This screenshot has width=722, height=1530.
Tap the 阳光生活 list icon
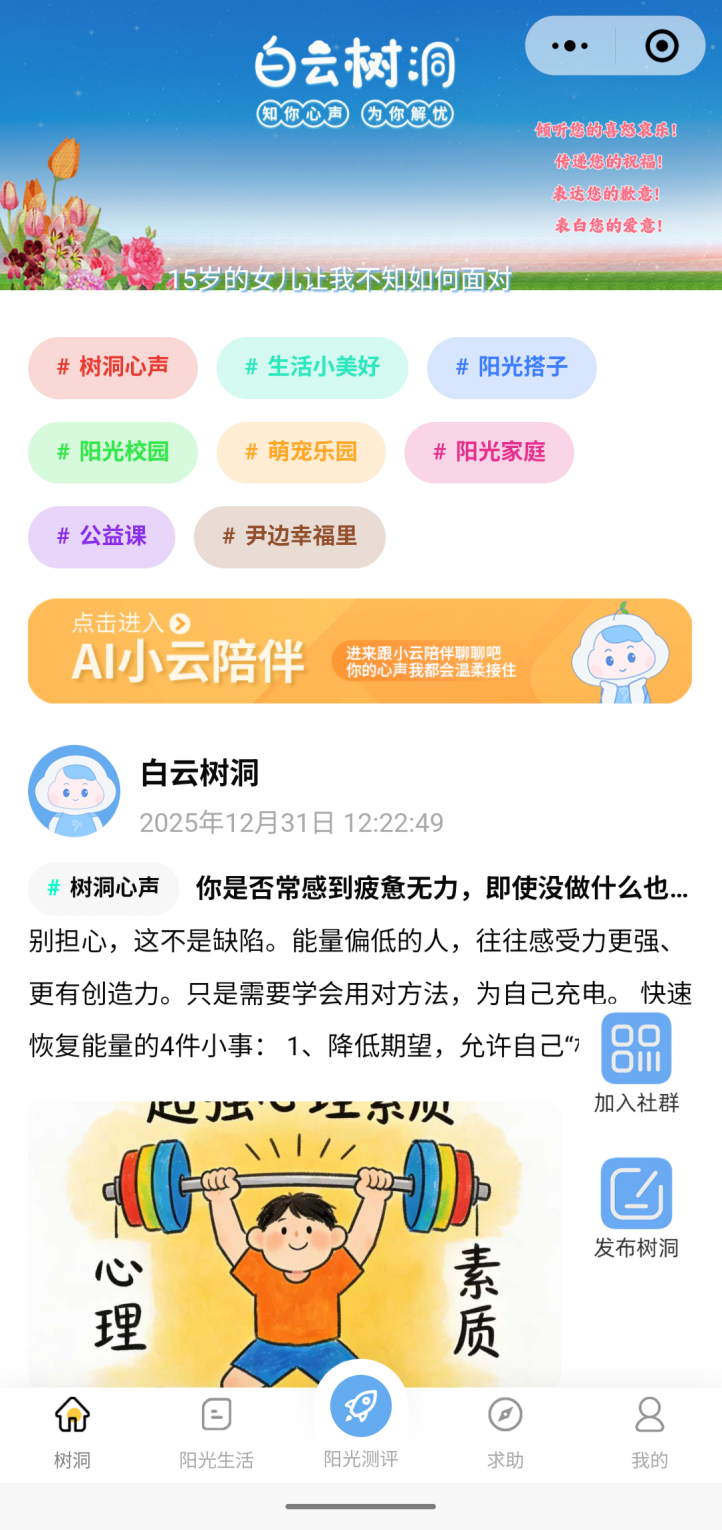click(x=216, y=1413)
